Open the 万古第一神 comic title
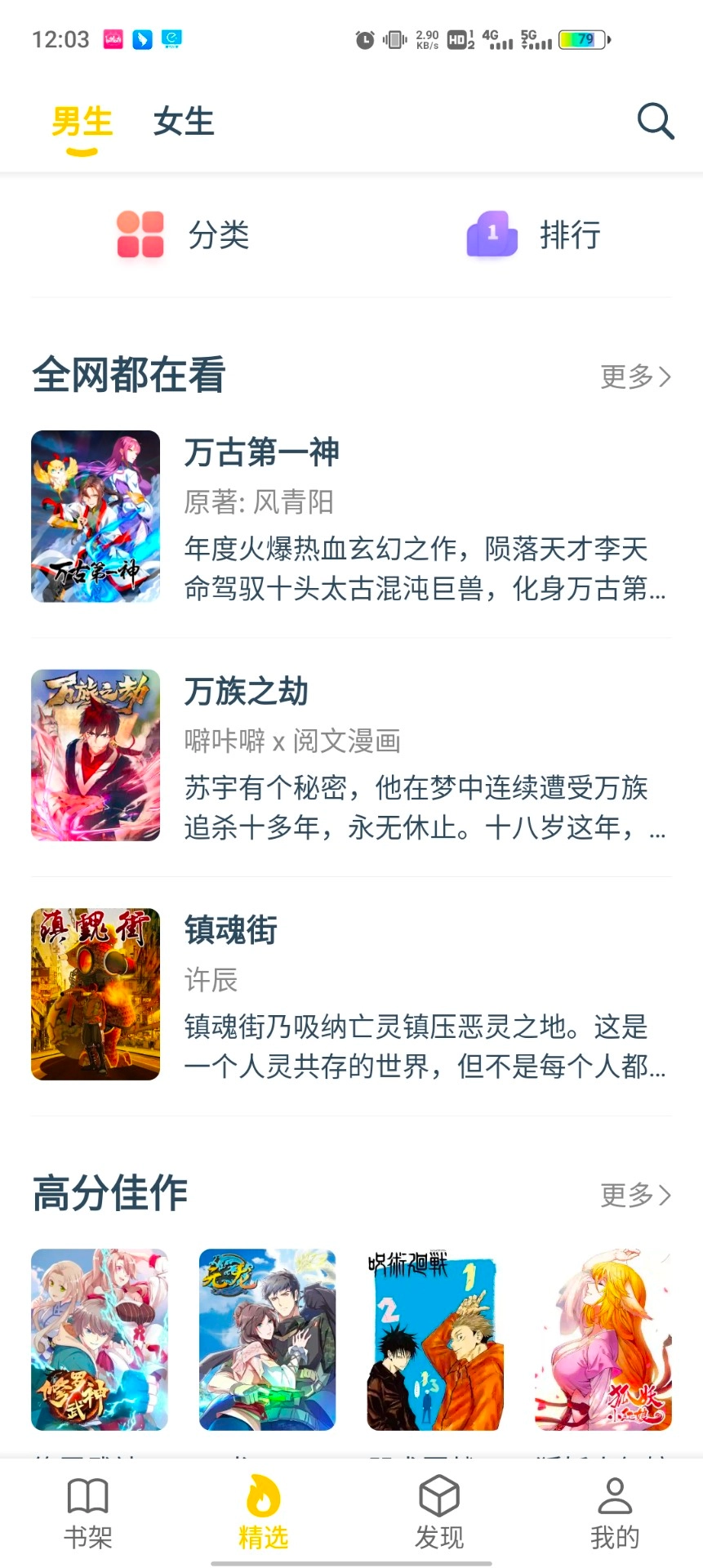The image size is (703, 1568). tap(262, 452)
